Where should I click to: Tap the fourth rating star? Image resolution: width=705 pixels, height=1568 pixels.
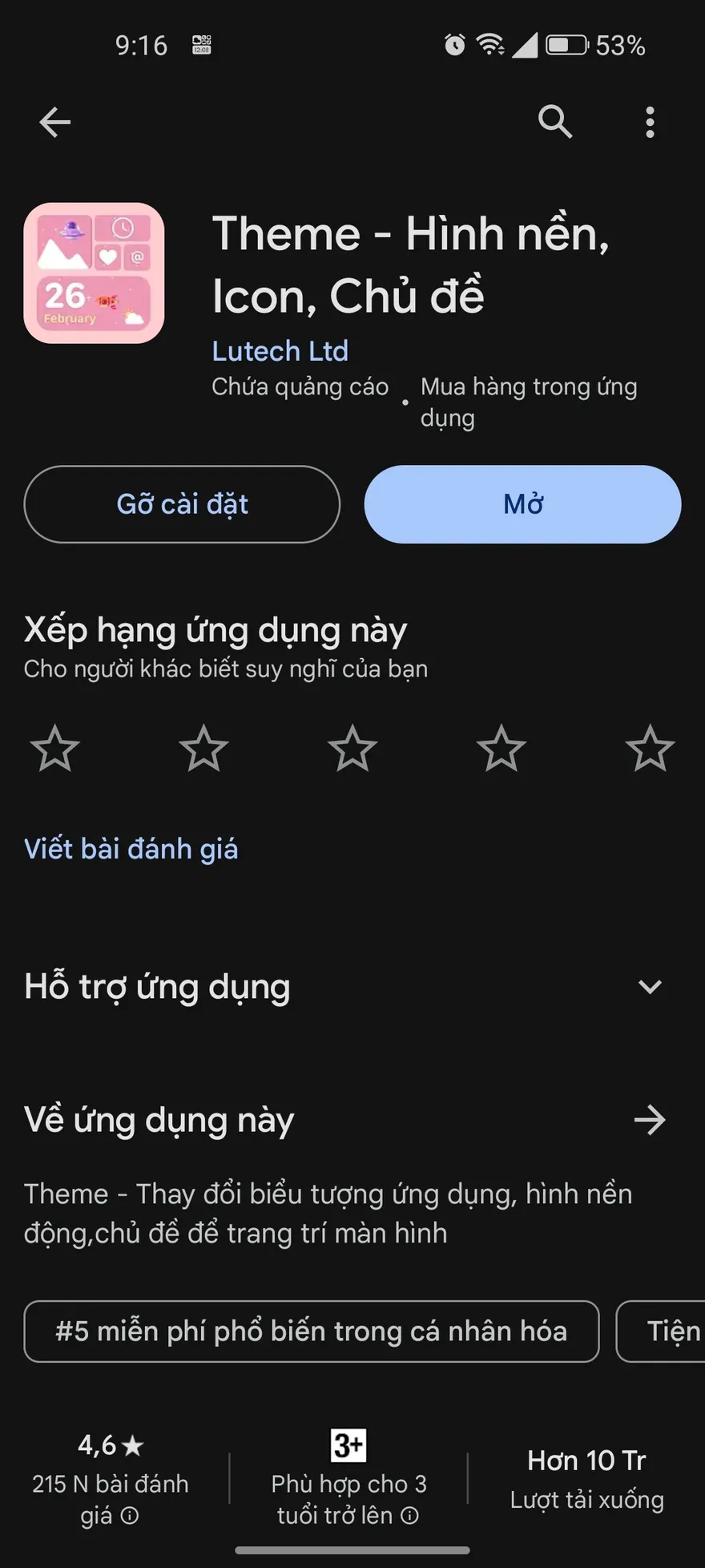click(502, 748)
